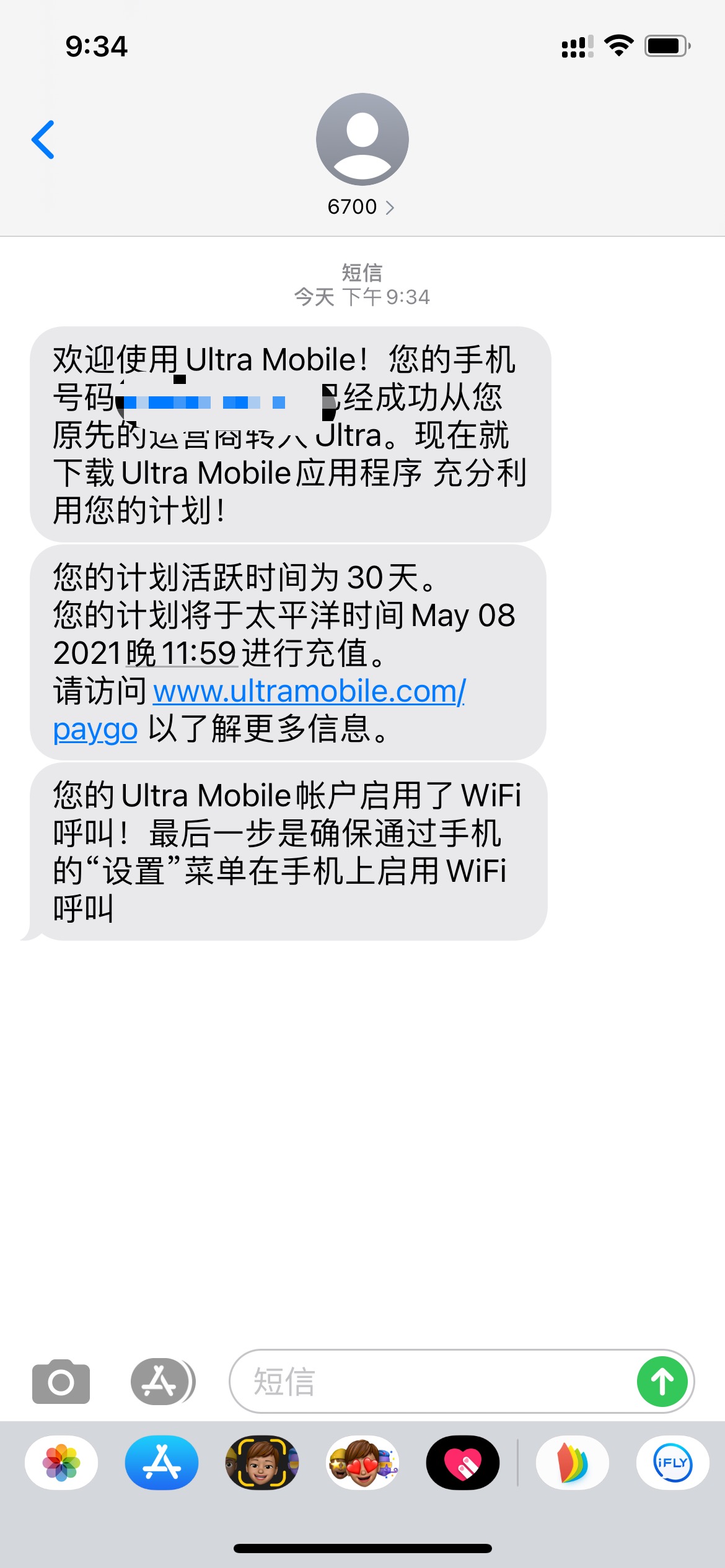
Task: Open the iFLY iMessage app
Action: tap(673, 1462)
